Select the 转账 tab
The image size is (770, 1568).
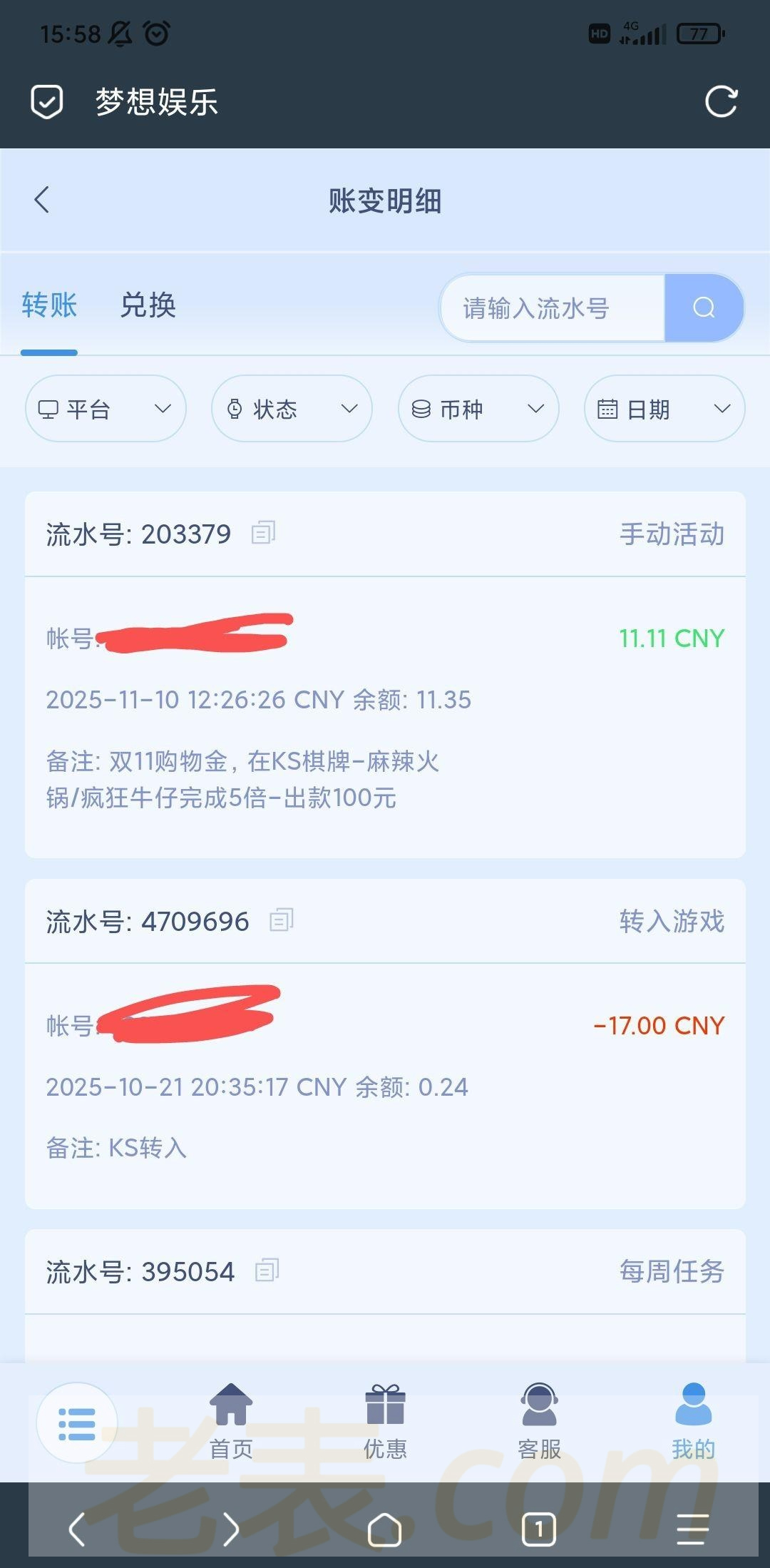49,305
